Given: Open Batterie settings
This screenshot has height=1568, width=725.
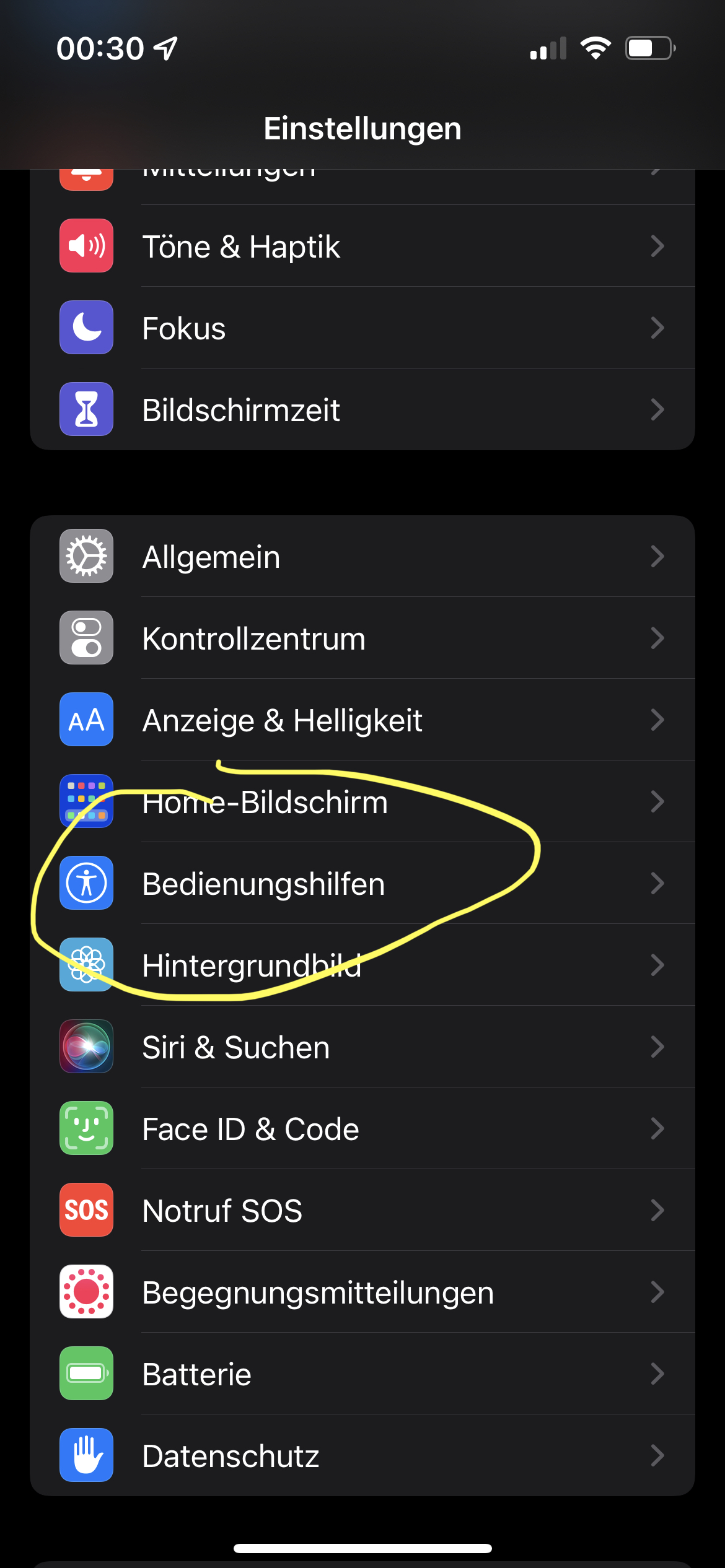Looking at the screenshot, I should pyautogui.click(x=362, y=1374).
